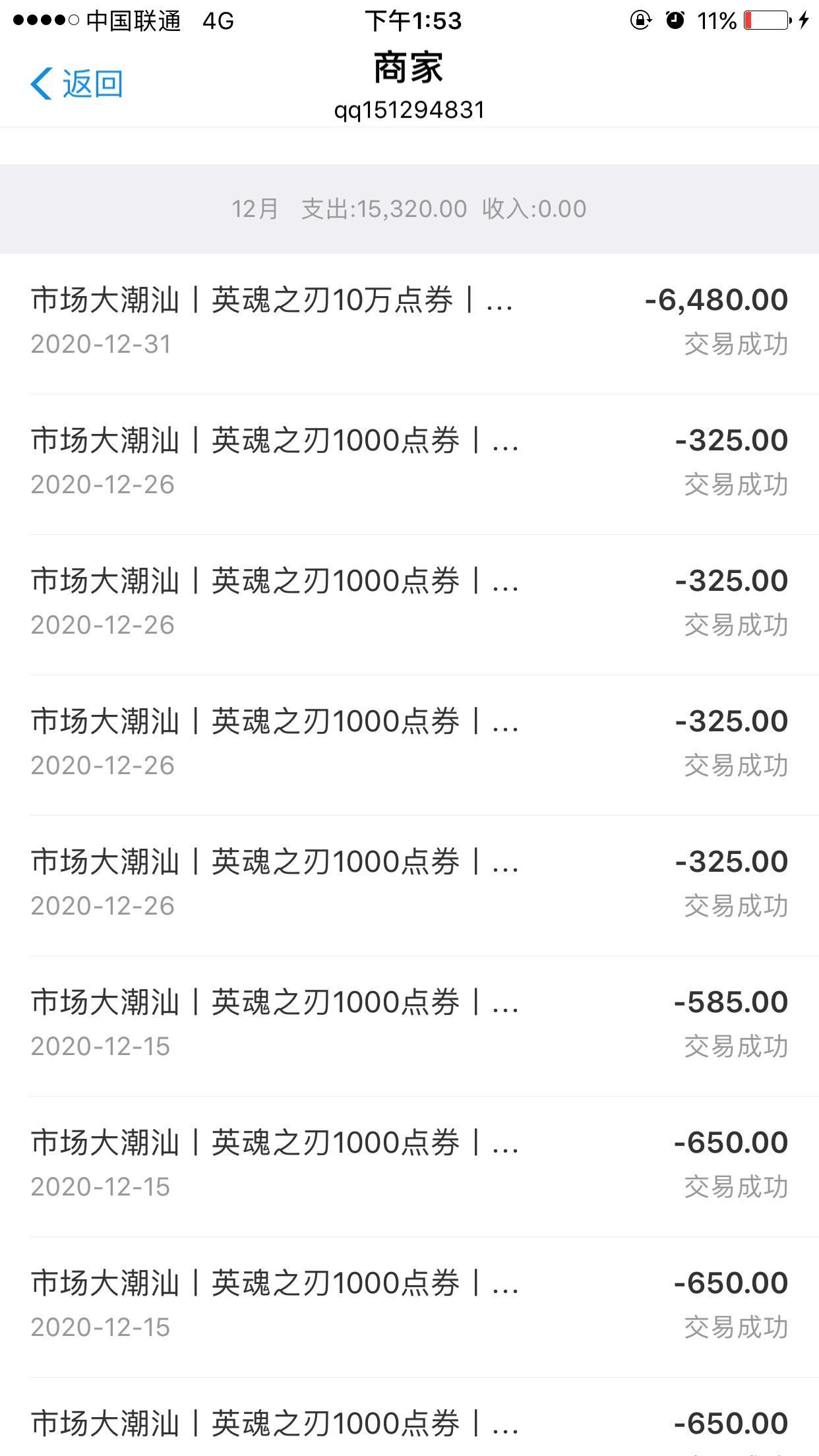Open the -6,480.00 transaction dated 2020-12-31

[x=409, y=324]
